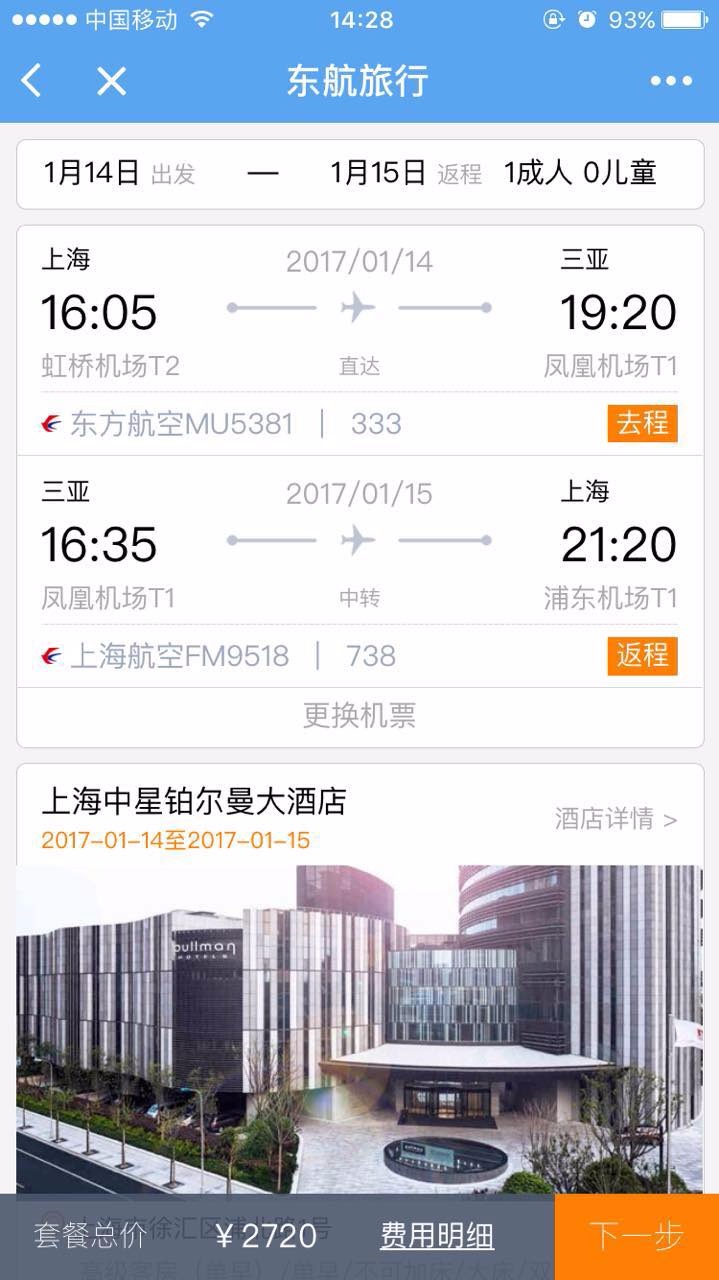
Task: View the 费用明细 cost breakdown
Action: click(x=437, y=1236)
